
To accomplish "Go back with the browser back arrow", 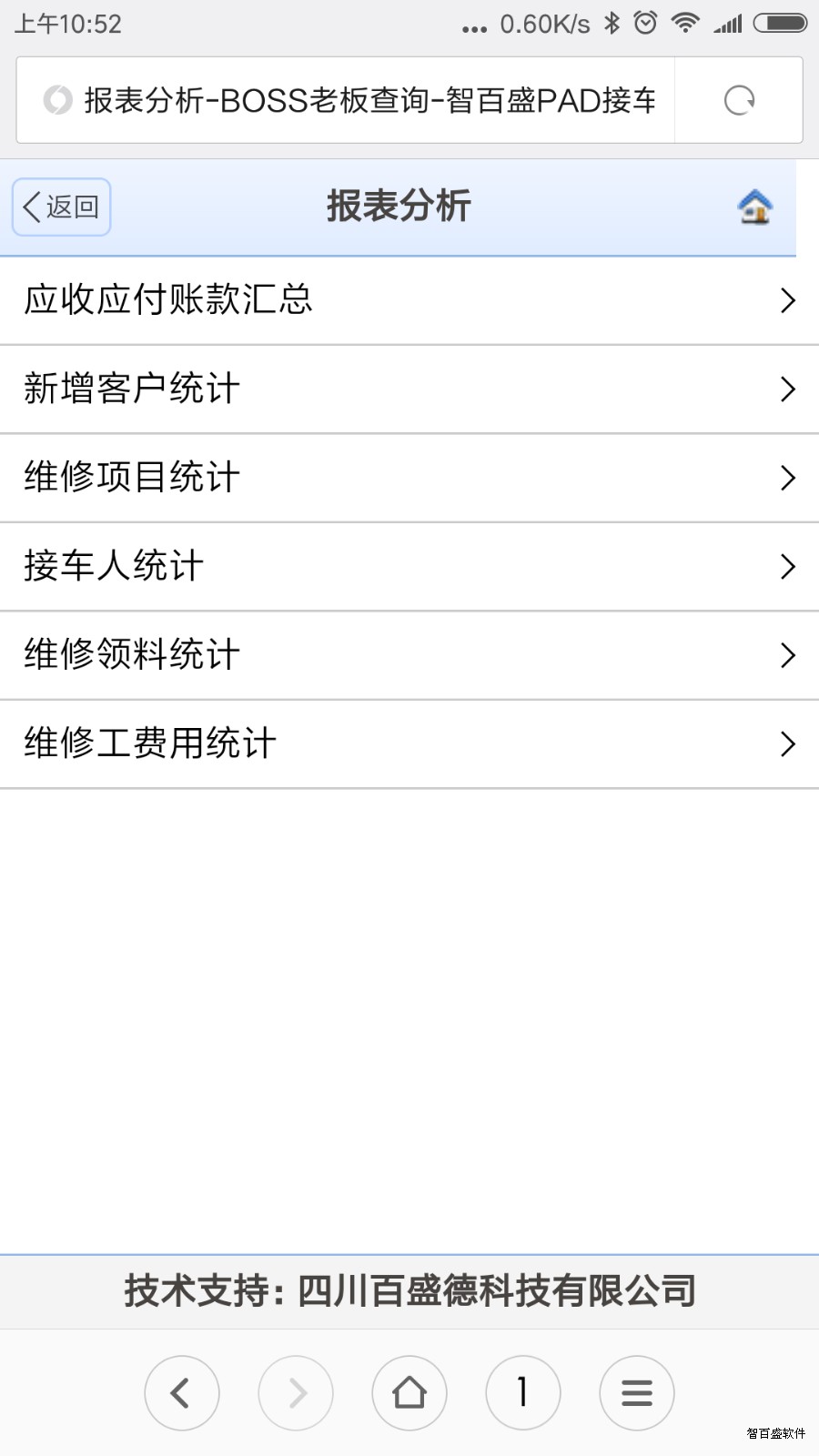I will click(182, 1392).
